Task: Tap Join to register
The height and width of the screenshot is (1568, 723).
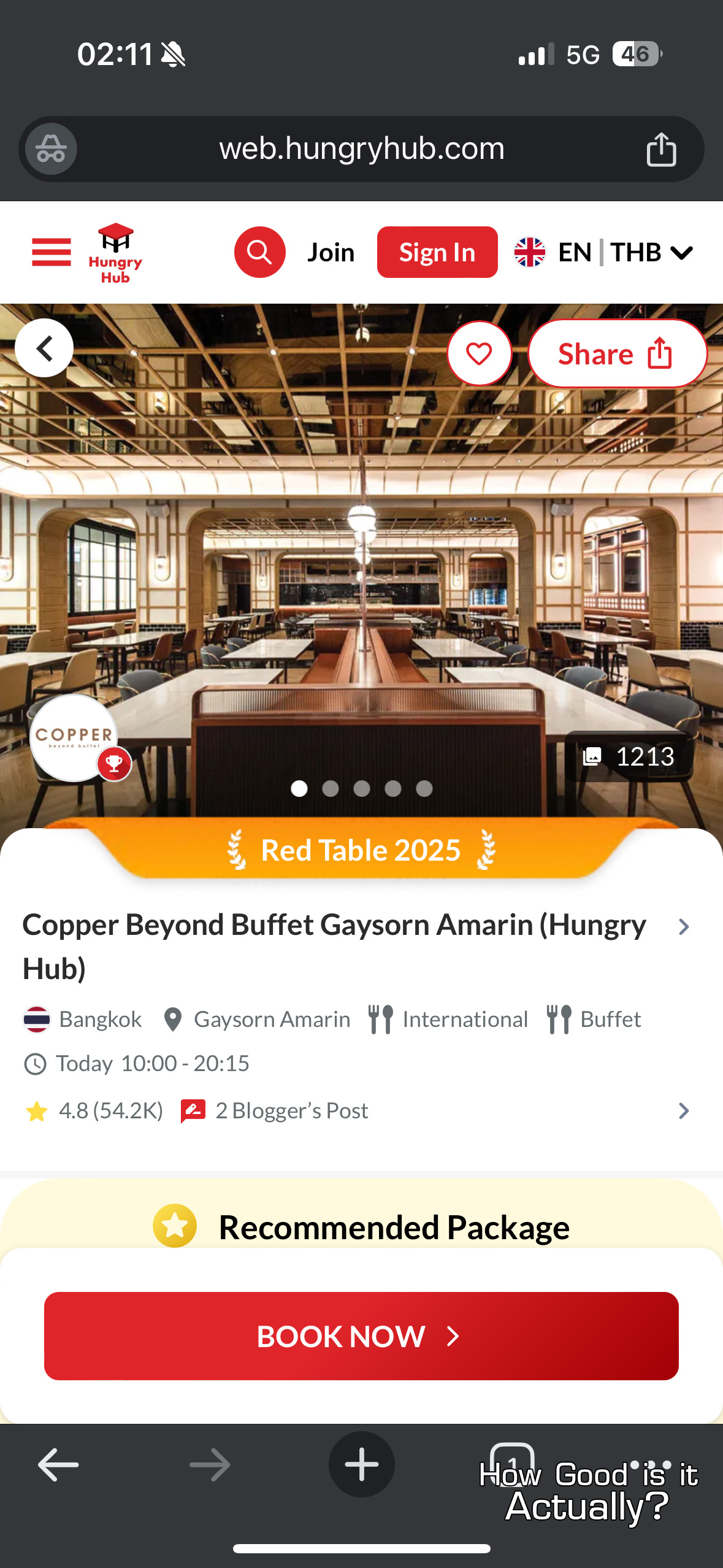Action: 331,252
